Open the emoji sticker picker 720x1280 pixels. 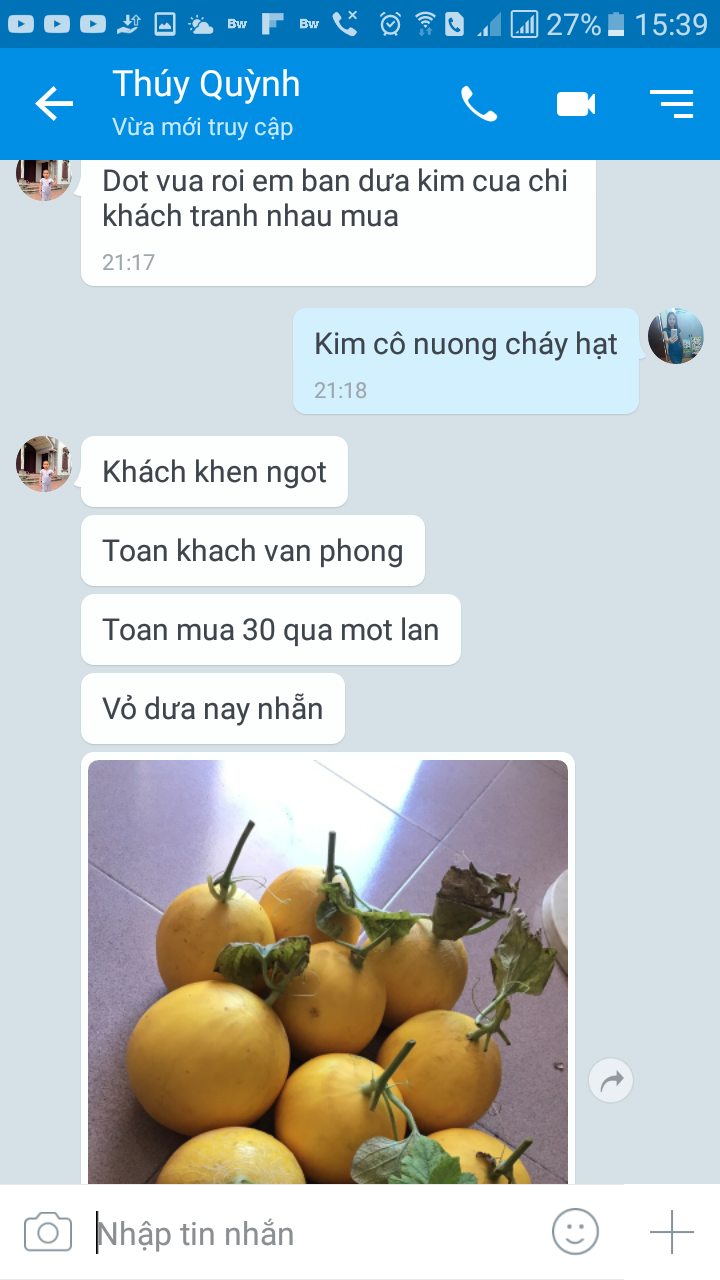coord(575,1232)
